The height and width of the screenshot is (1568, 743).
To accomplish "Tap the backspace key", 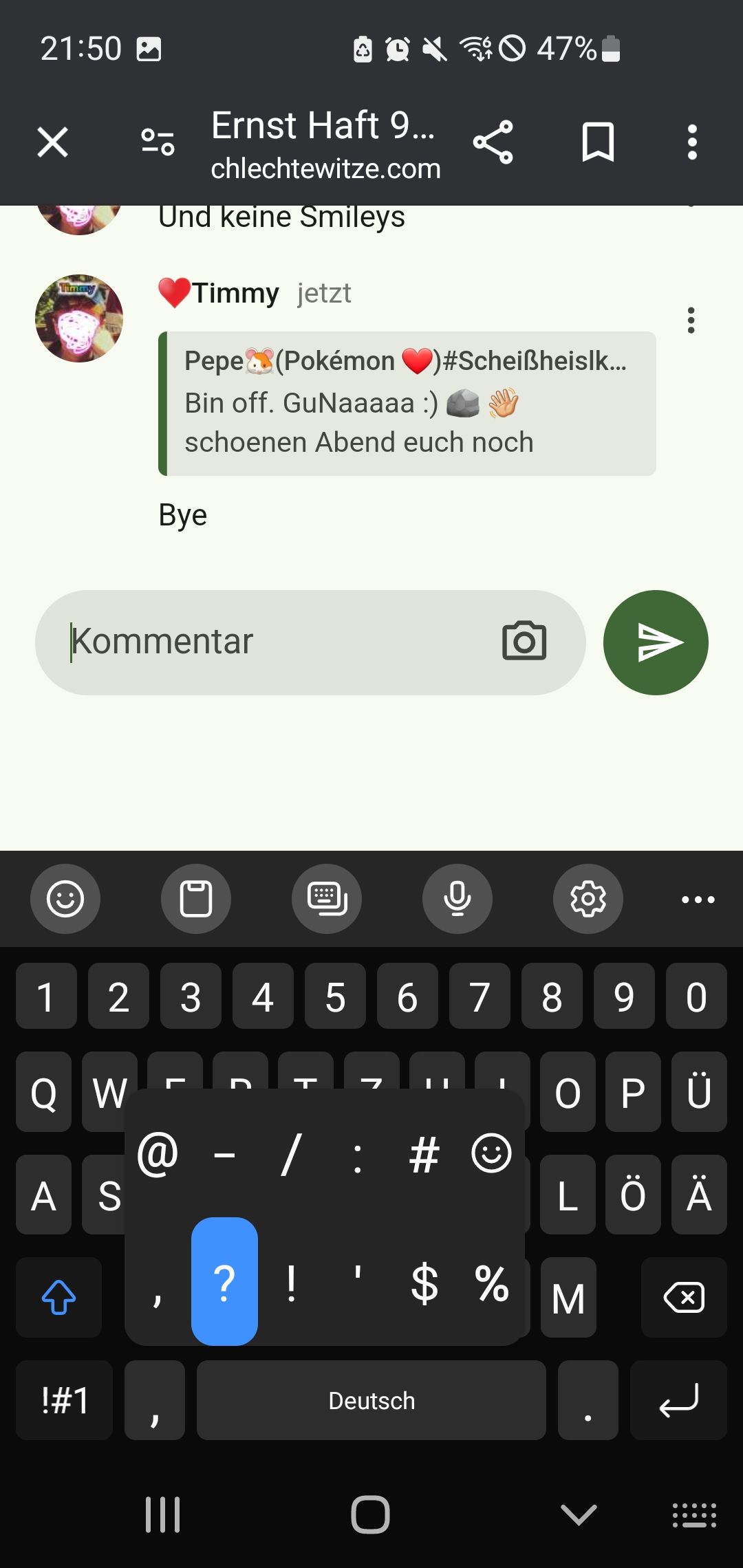I will pyautogui.click(x=684, y=1298).
